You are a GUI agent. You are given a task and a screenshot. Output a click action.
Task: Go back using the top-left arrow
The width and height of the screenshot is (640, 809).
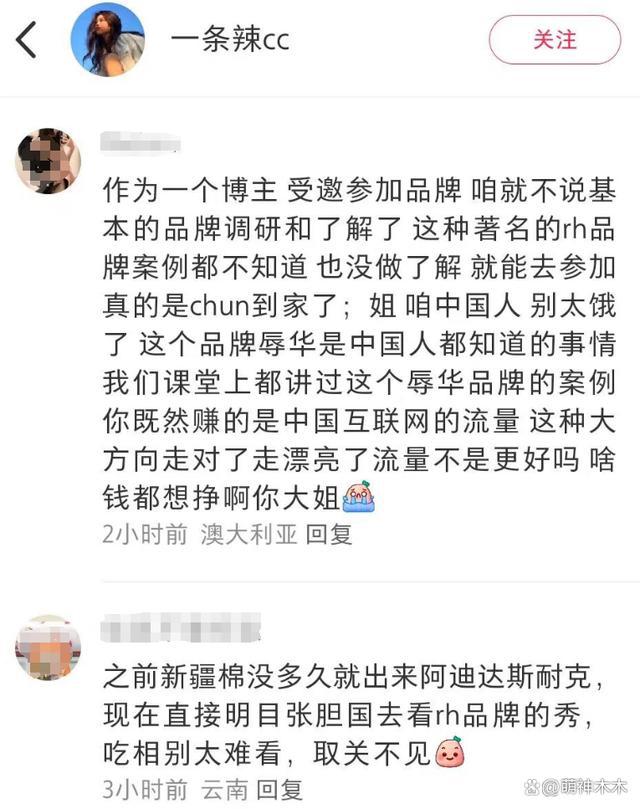[27, 40]
